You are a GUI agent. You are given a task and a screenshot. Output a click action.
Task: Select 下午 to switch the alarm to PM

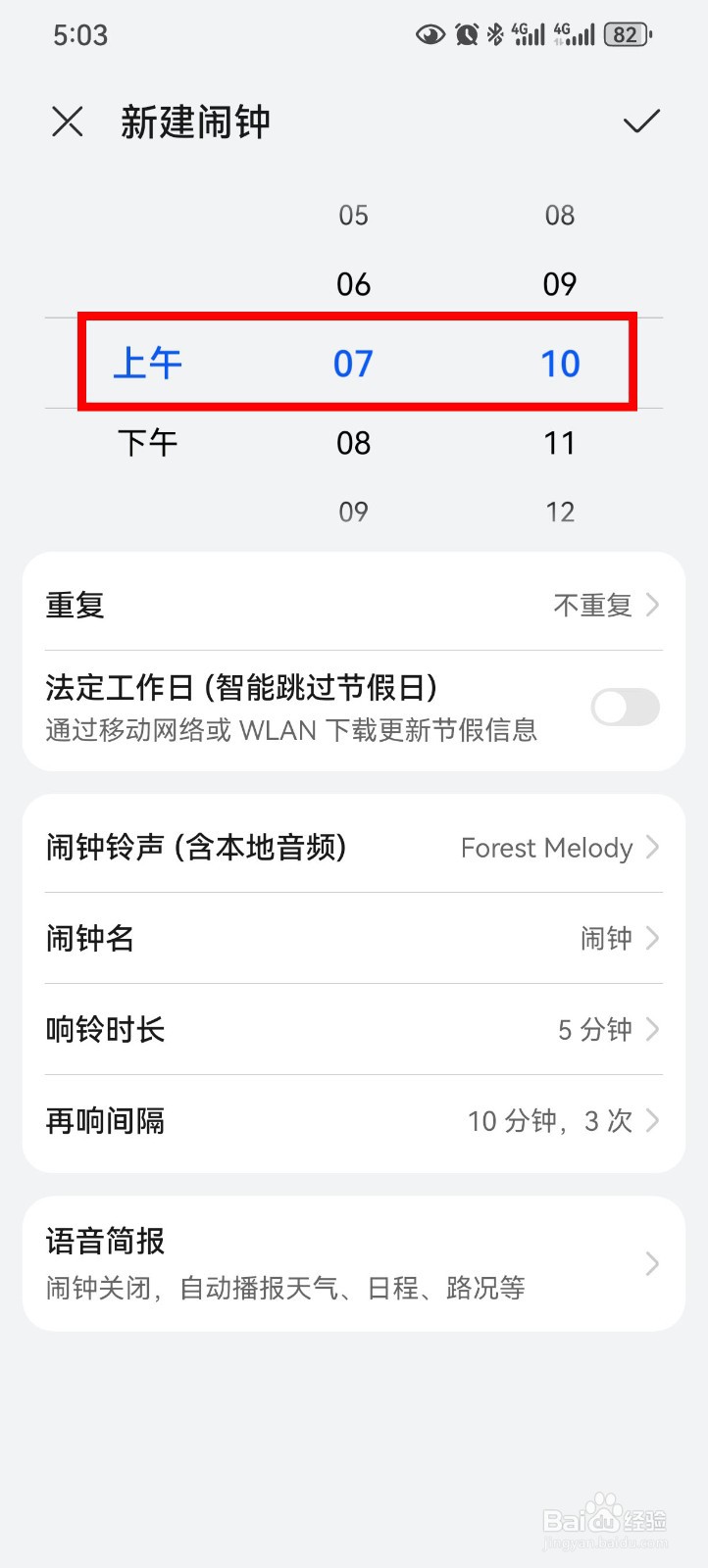coord(147,443)
